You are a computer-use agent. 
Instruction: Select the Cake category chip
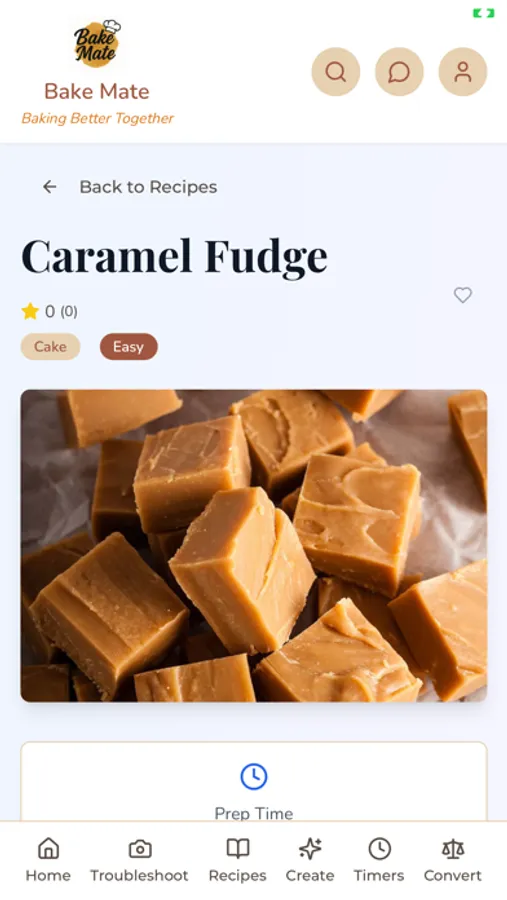click(51, 347)
